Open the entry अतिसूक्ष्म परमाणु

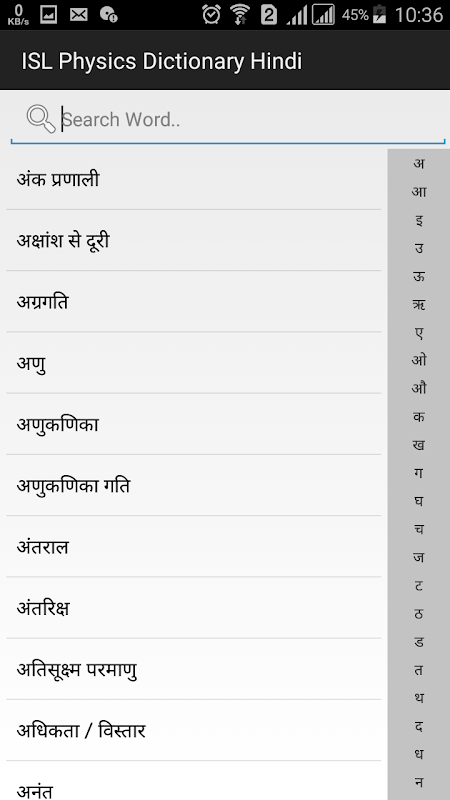193,669
